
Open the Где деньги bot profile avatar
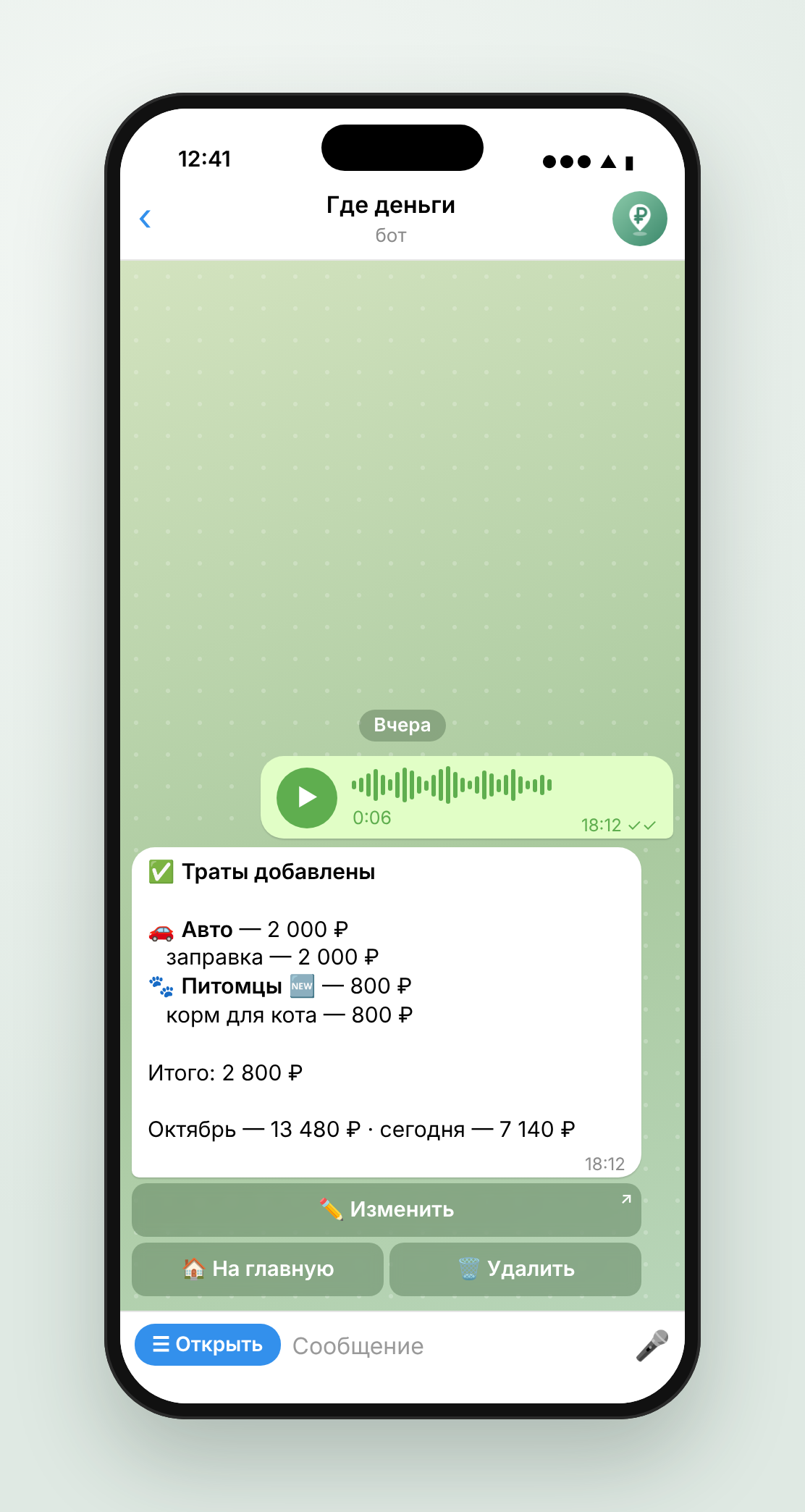click(640, 219)
